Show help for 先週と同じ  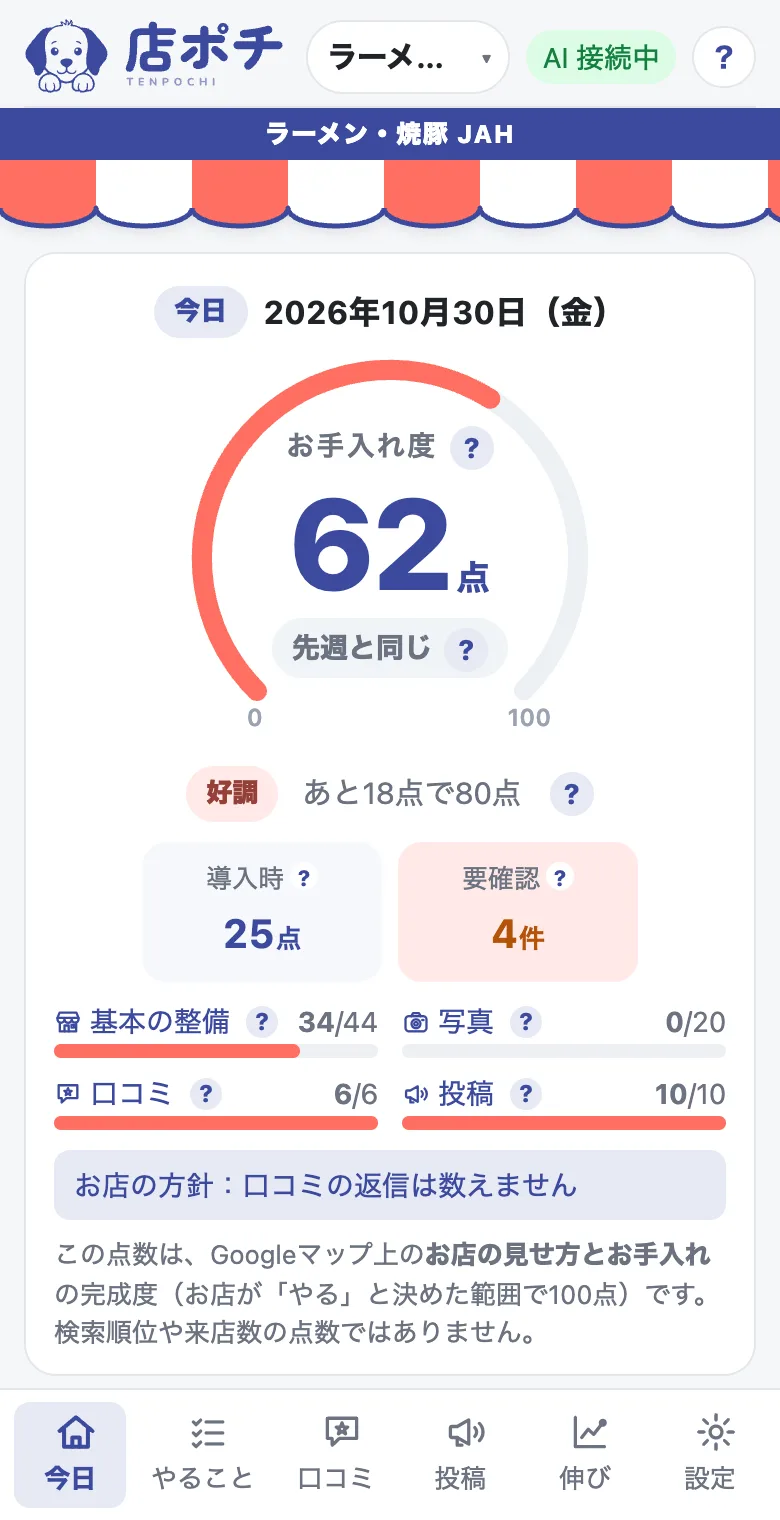(x=465, y=651)
